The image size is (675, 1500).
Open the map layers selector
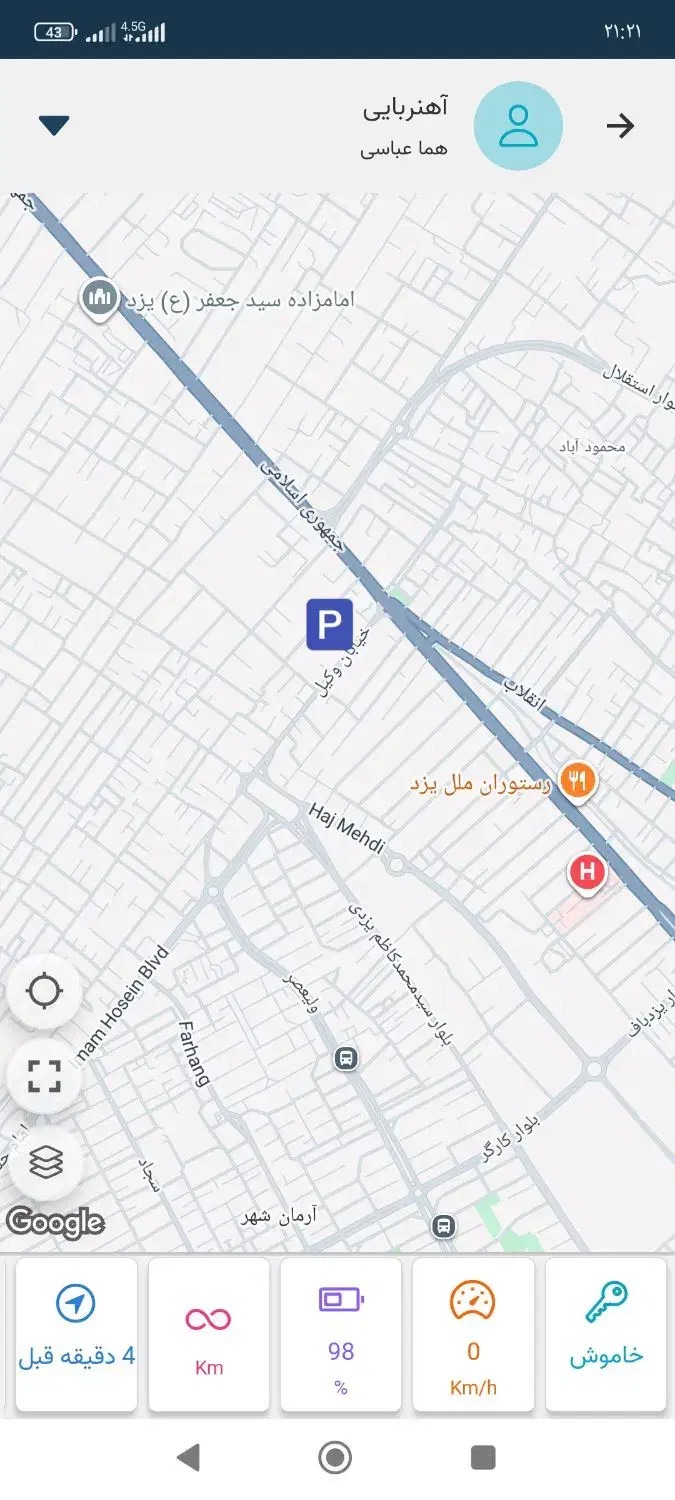click(44, 1162)
